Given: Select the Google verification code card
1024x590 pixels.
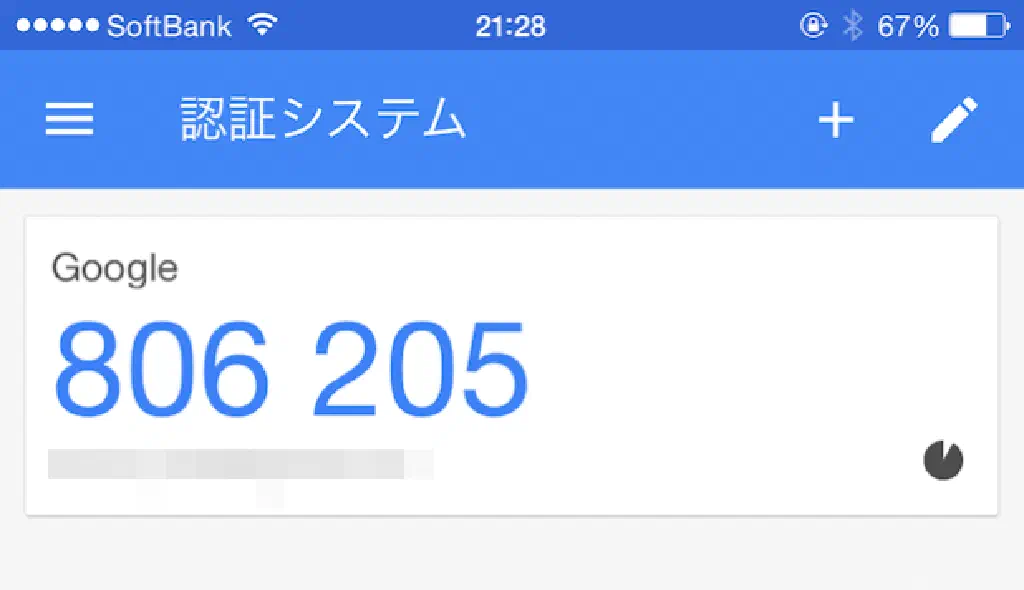Looking at the screenshot, I should [511, 366].
